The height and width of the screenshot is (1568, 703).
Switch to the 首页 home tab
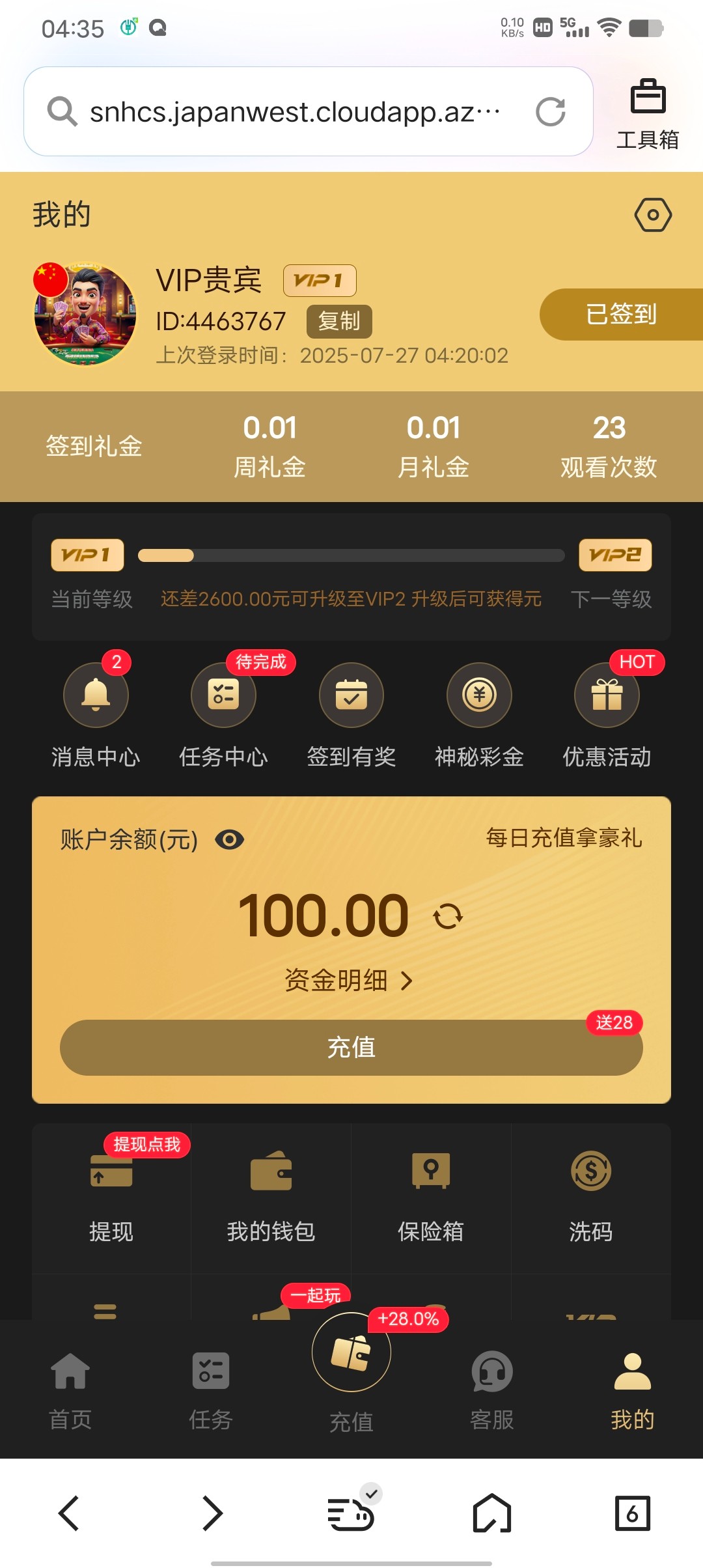70,1390
